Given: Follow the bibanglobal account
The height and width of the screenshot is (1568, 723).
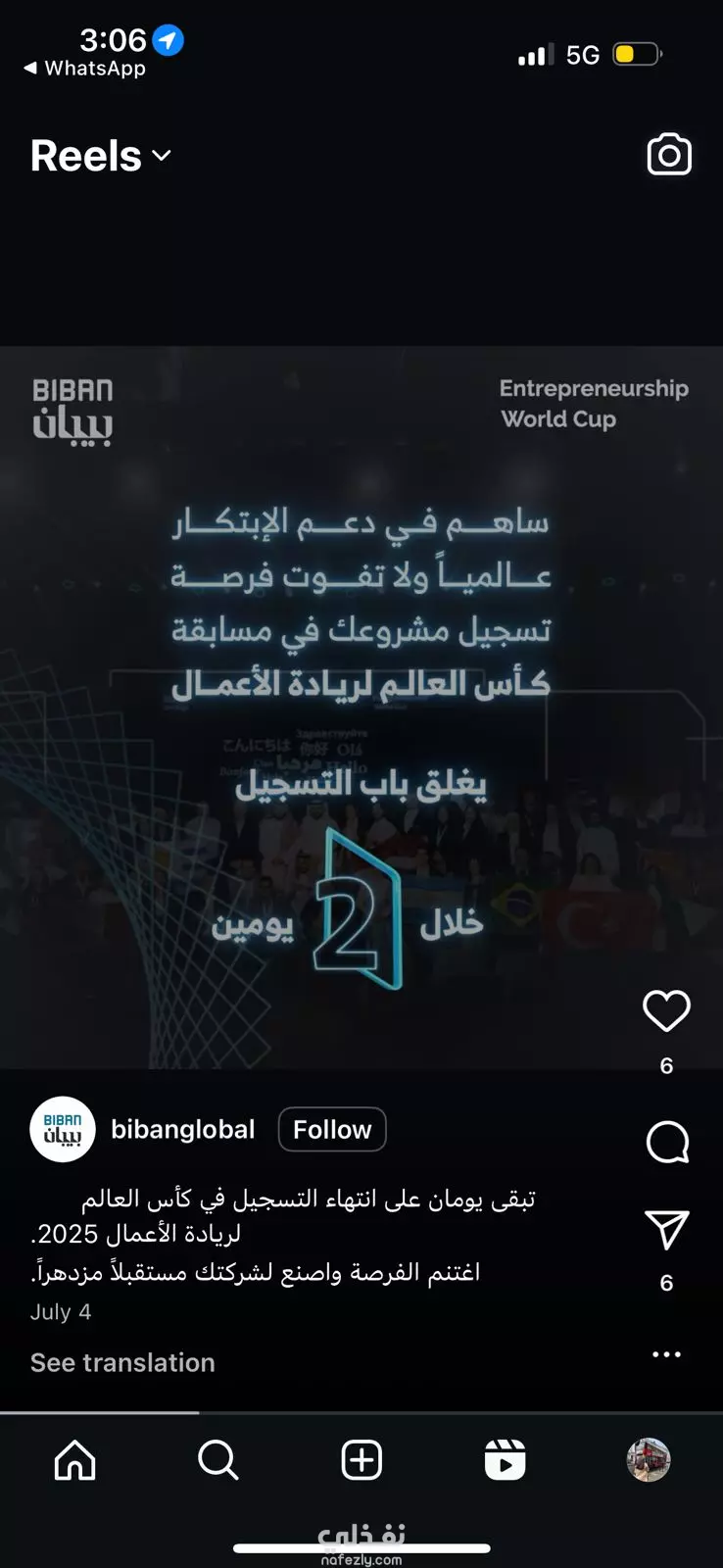Looking at the screenshot, I should pyautogui.click(x=332, y=1129).
